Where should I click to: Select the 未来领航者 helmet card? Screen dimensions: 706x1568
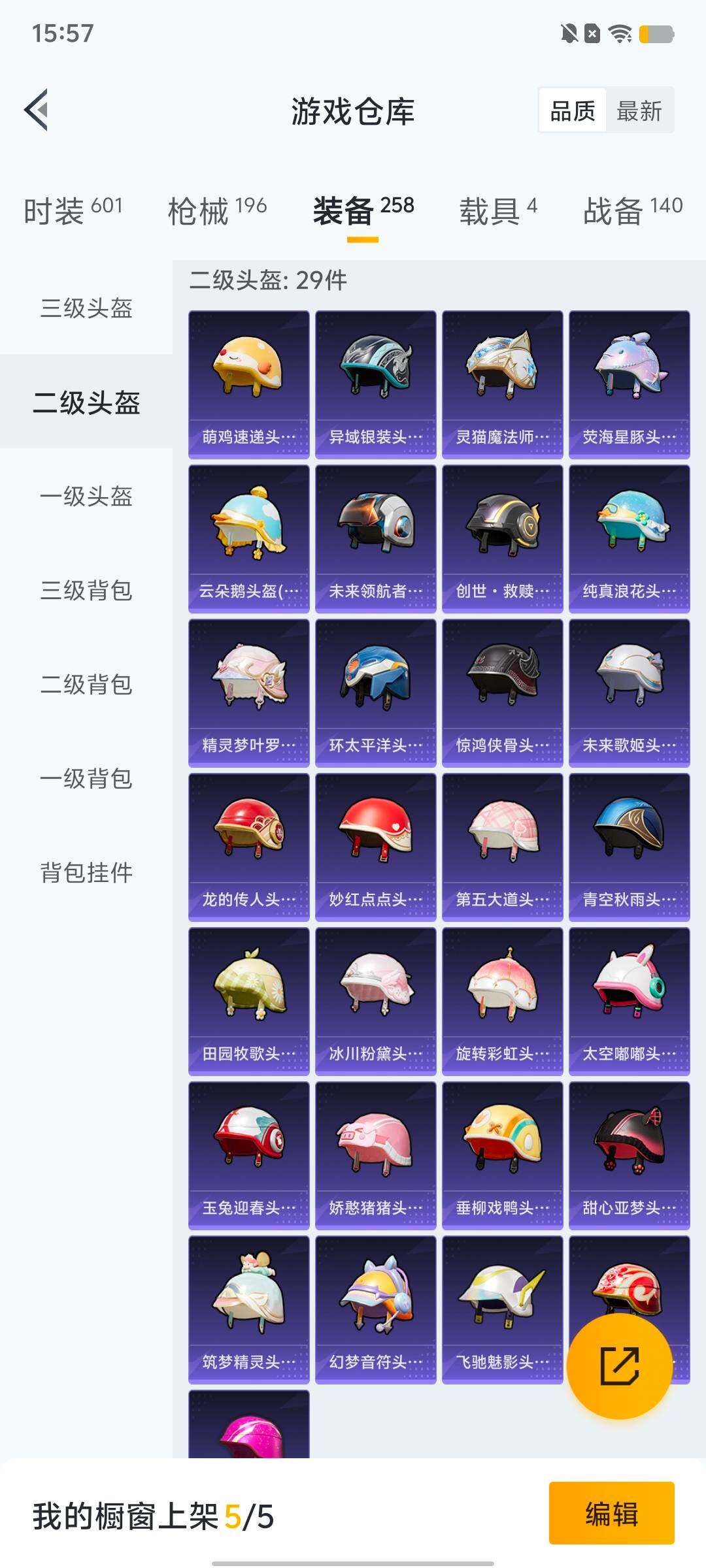[x=375, y=538]
